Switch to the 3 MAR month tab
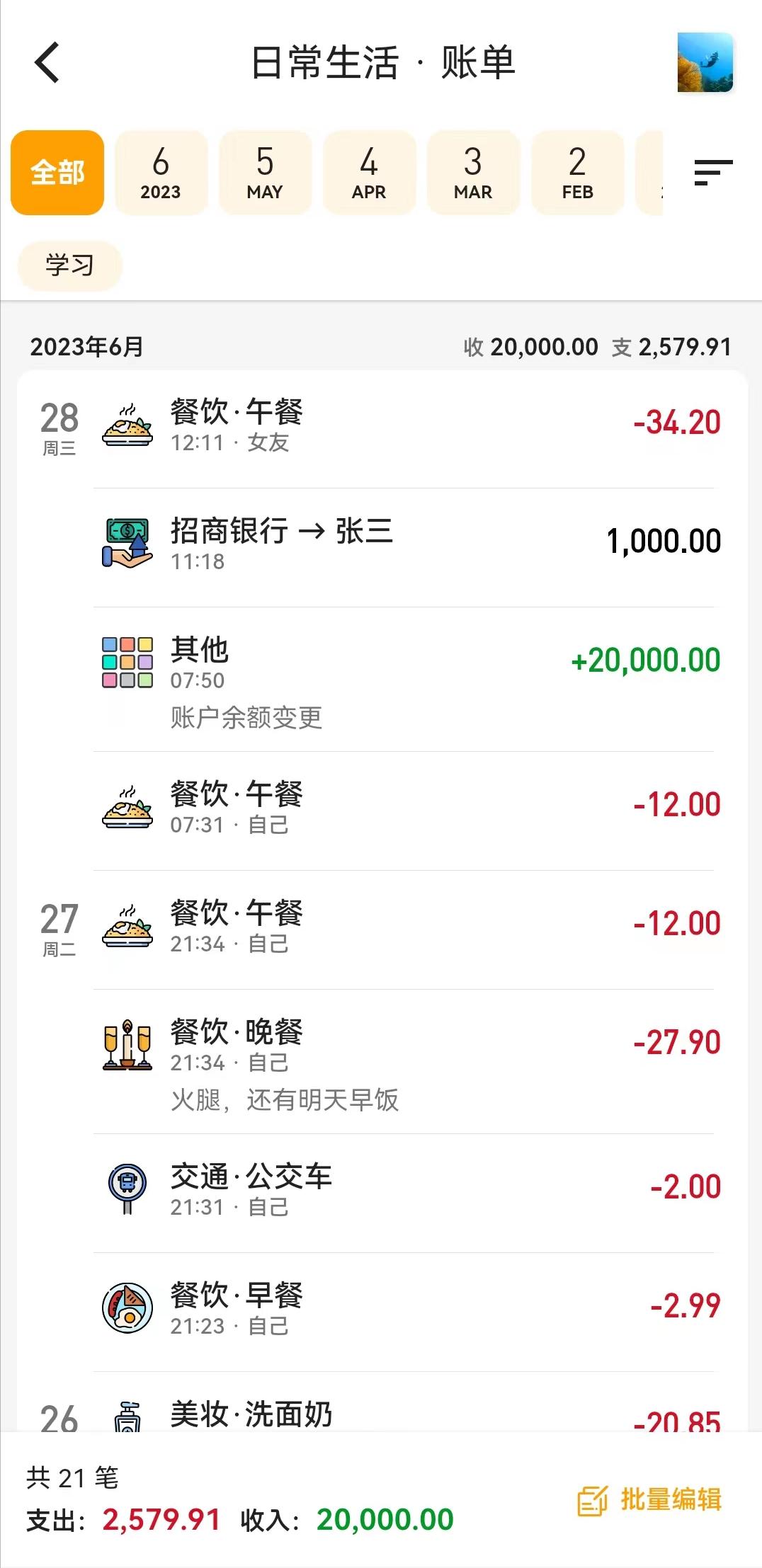The height and width of the screenshot is (1568, 762). point(473,172)
